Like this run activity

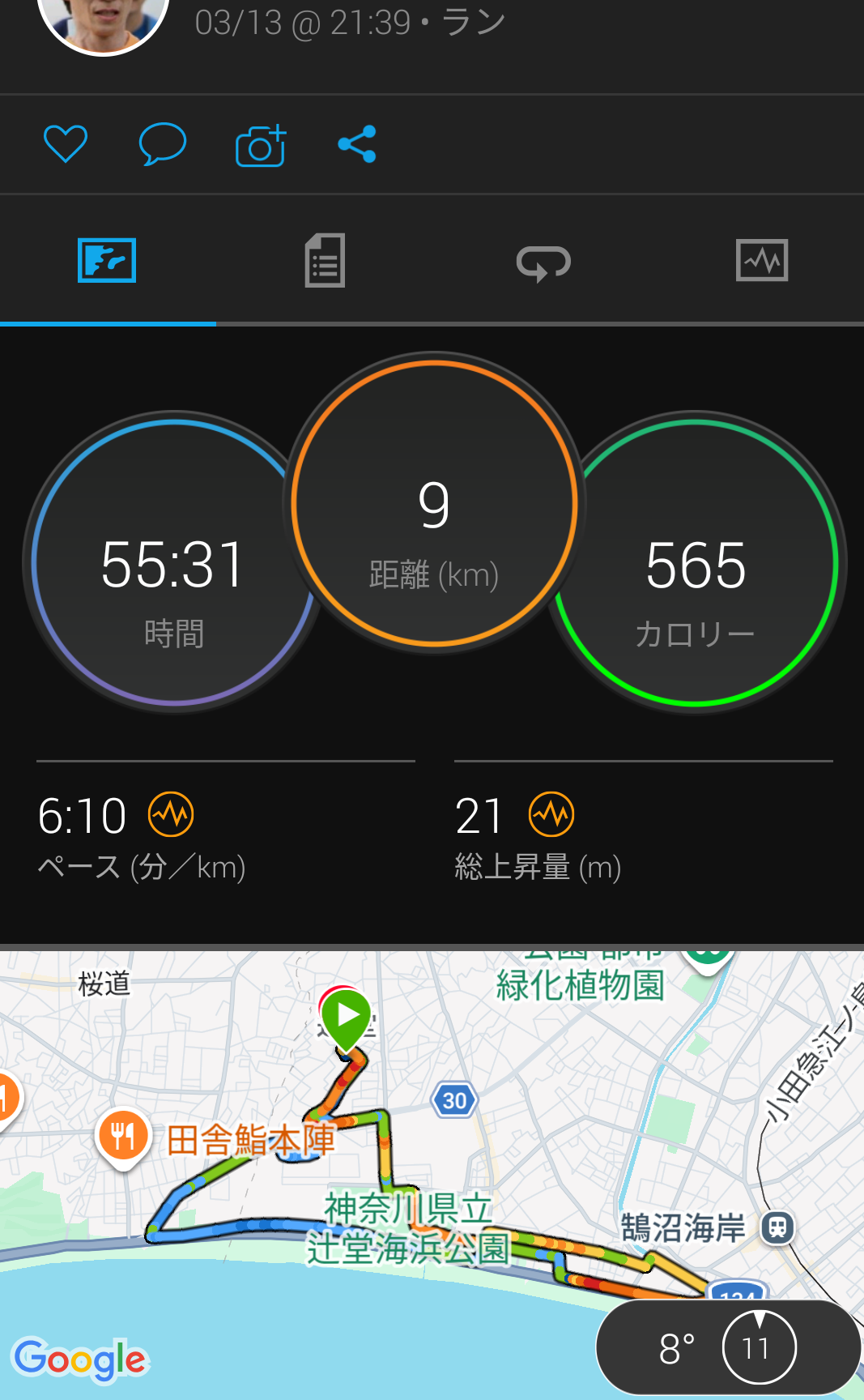pos(65,144)
